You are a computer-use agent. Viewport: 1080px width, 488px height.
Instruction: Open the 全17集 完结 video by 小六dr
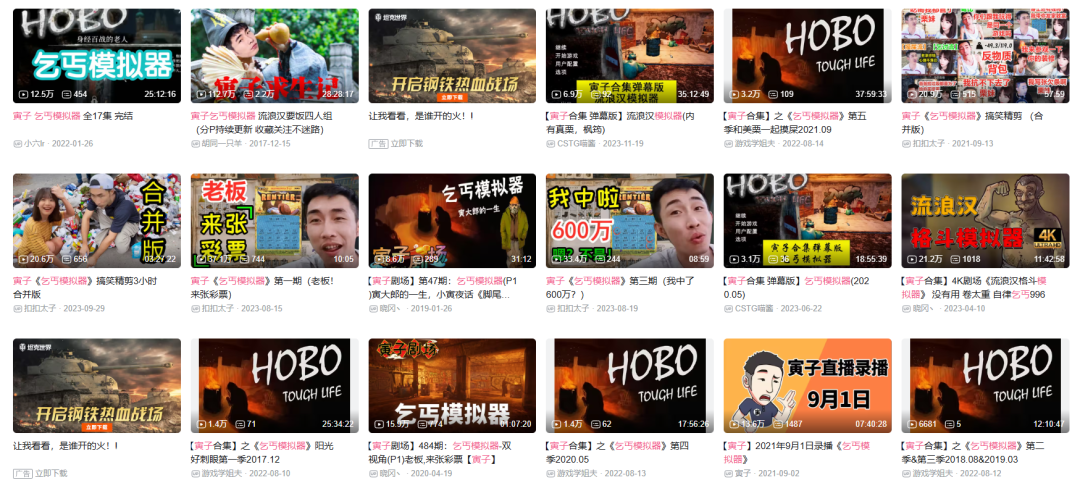[96, 55]
